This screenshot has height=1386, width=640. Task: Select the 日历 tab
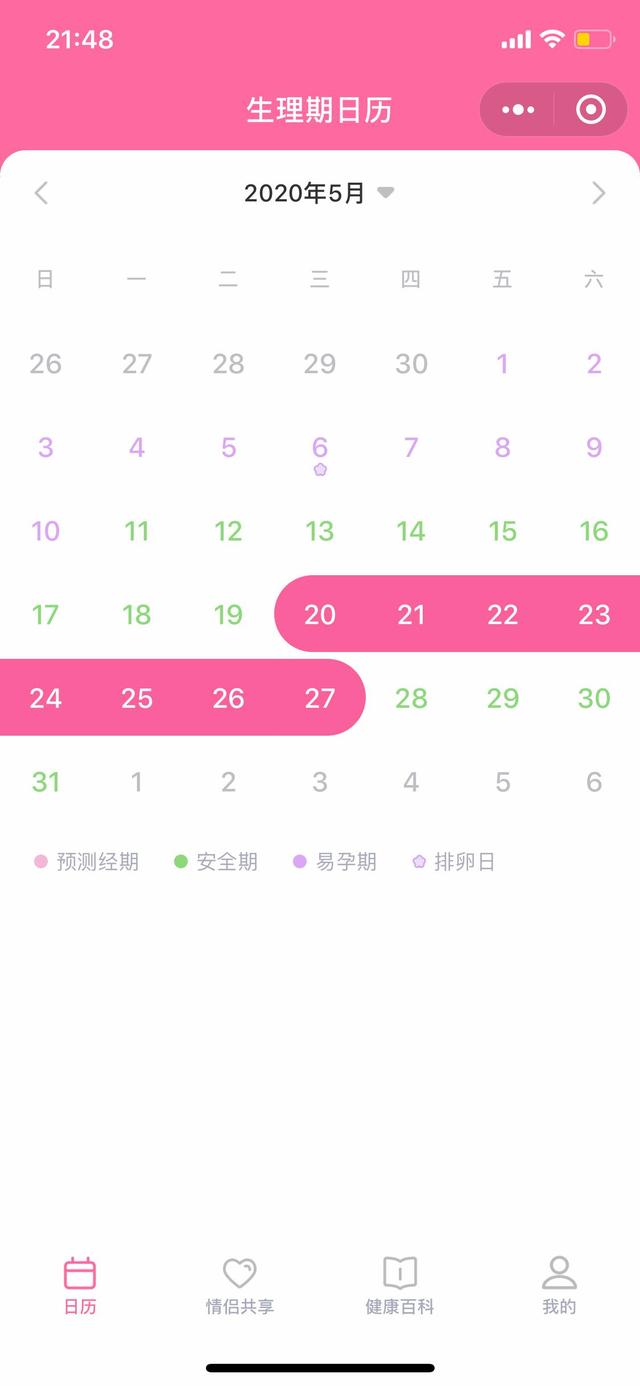pyautogui.click(x=80, y=1286)
